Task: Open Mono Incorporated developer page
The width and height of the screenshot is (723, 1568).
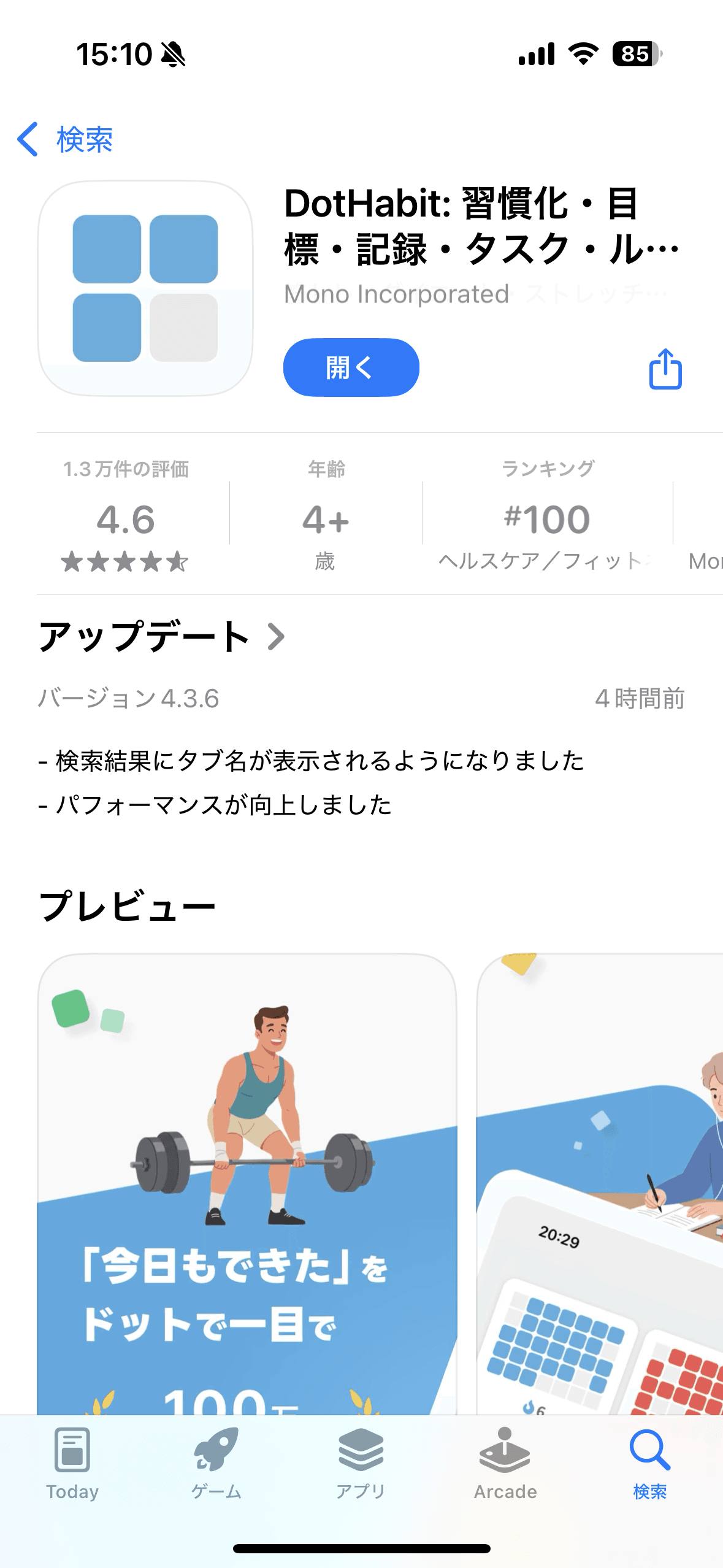Action: [397, 294]
